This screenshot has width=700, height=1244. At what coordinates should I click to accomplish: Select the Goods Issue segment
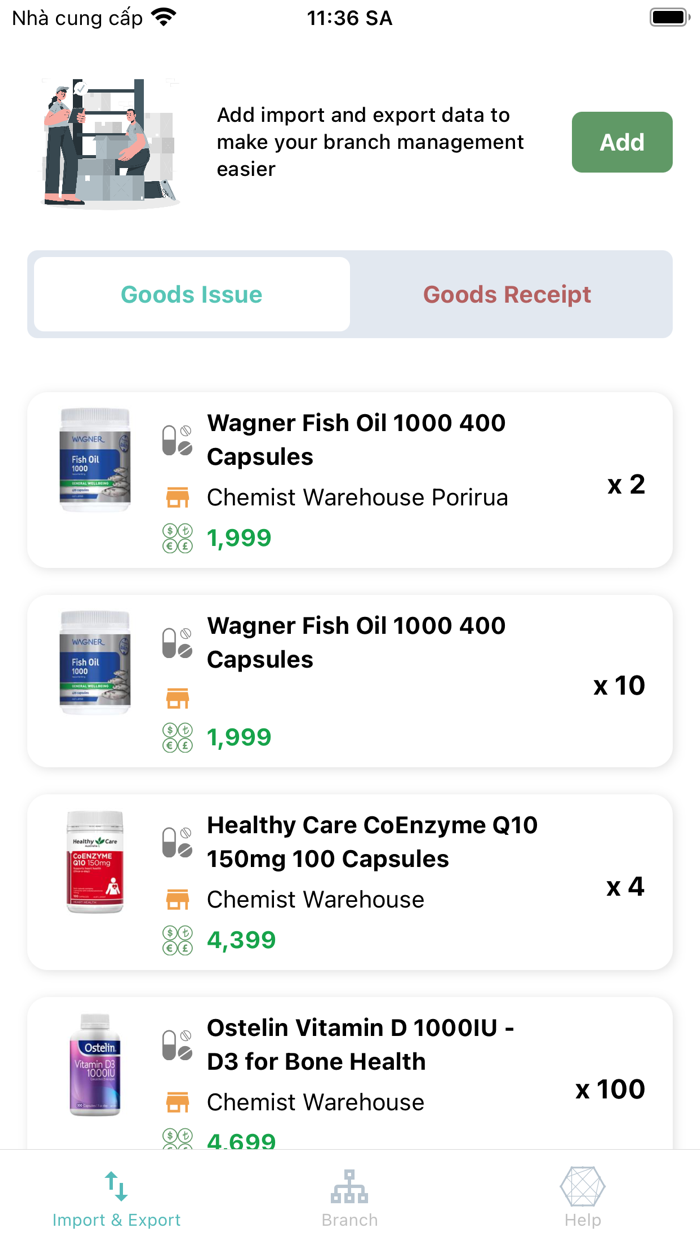click(192, 294)
